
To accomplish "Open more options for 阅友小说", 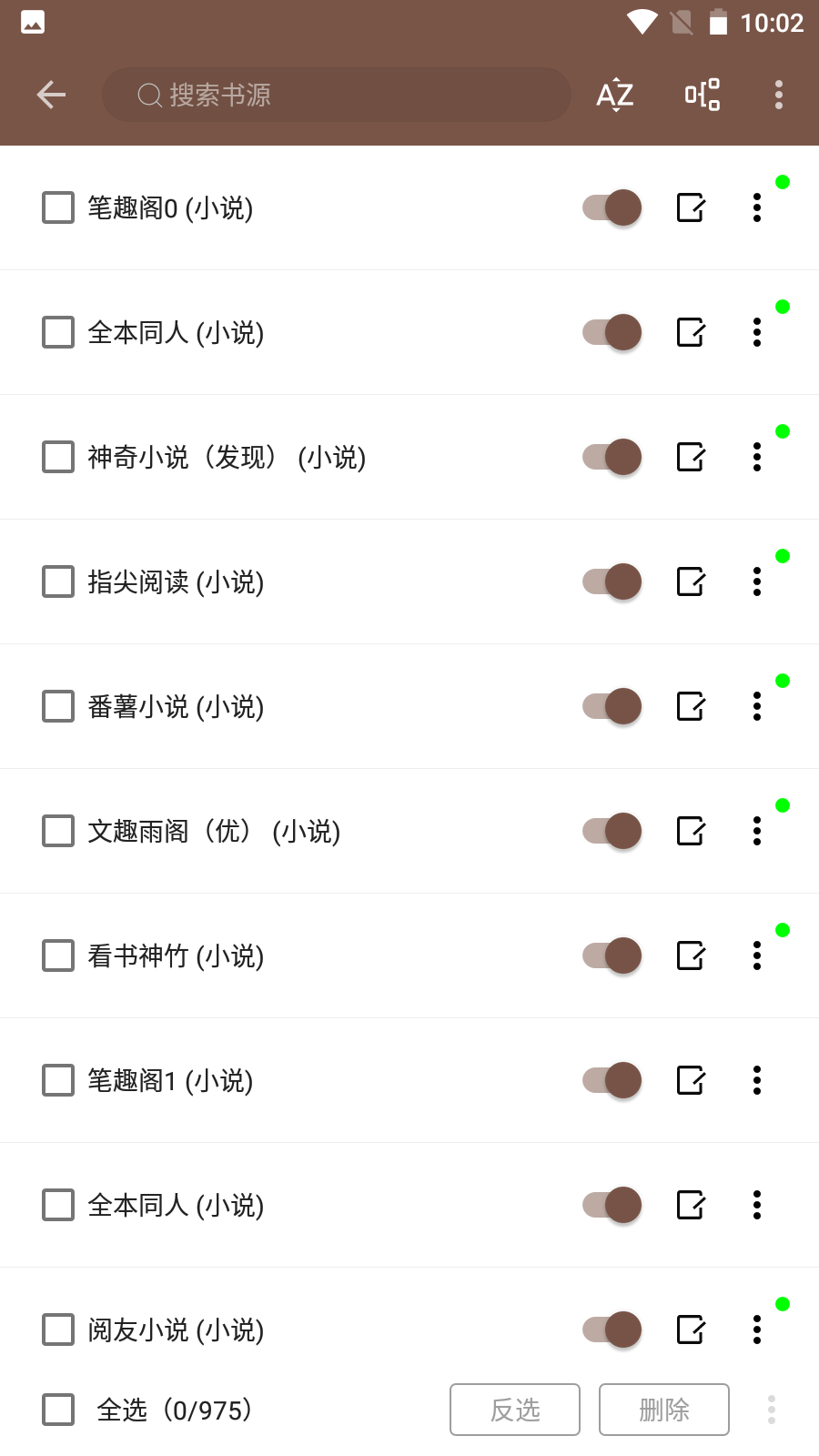I will click(757, 1330).
